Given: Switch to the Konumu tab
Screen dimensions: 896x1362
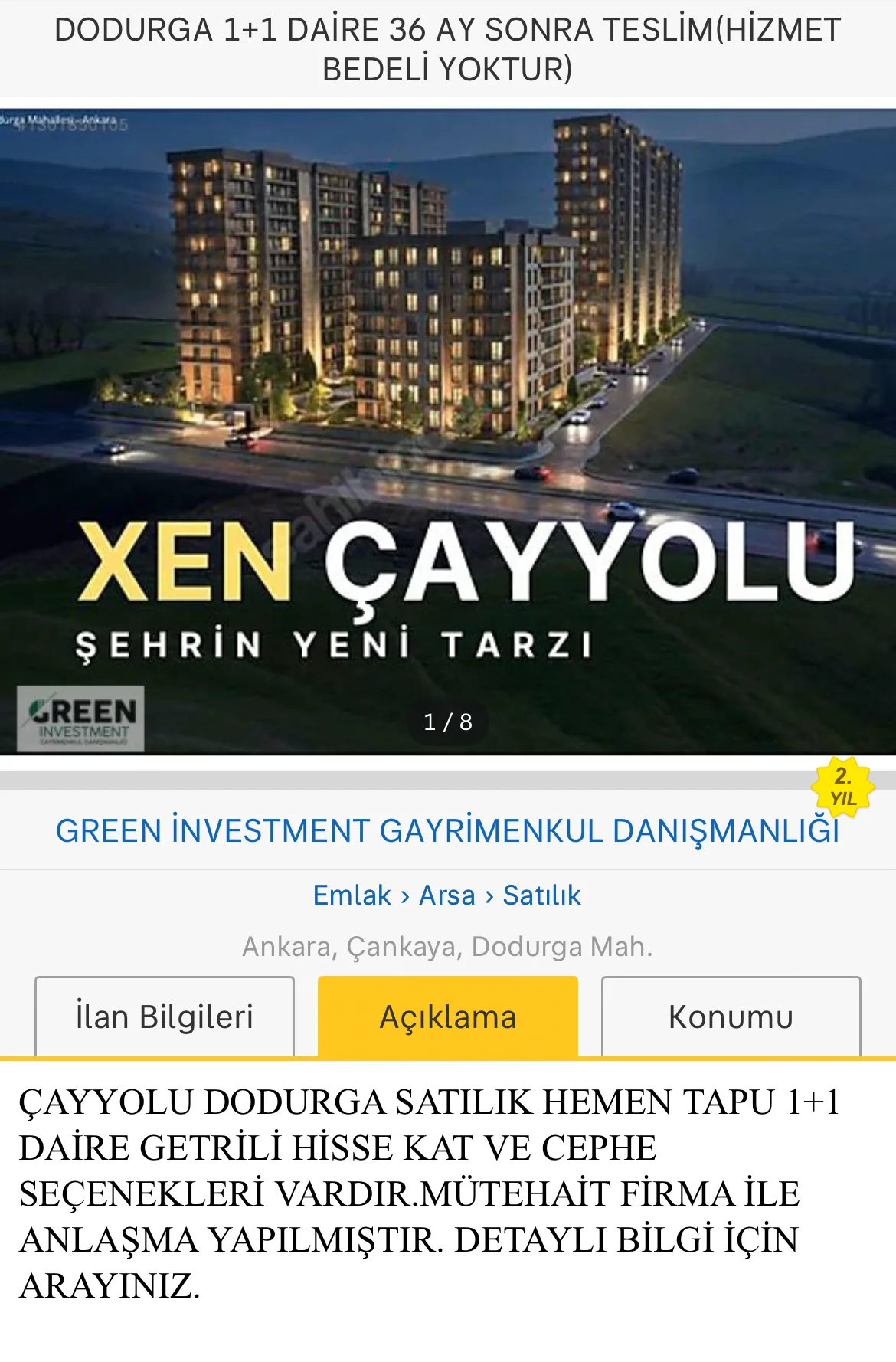Looking at the screenshot, I should [731, 1017].
